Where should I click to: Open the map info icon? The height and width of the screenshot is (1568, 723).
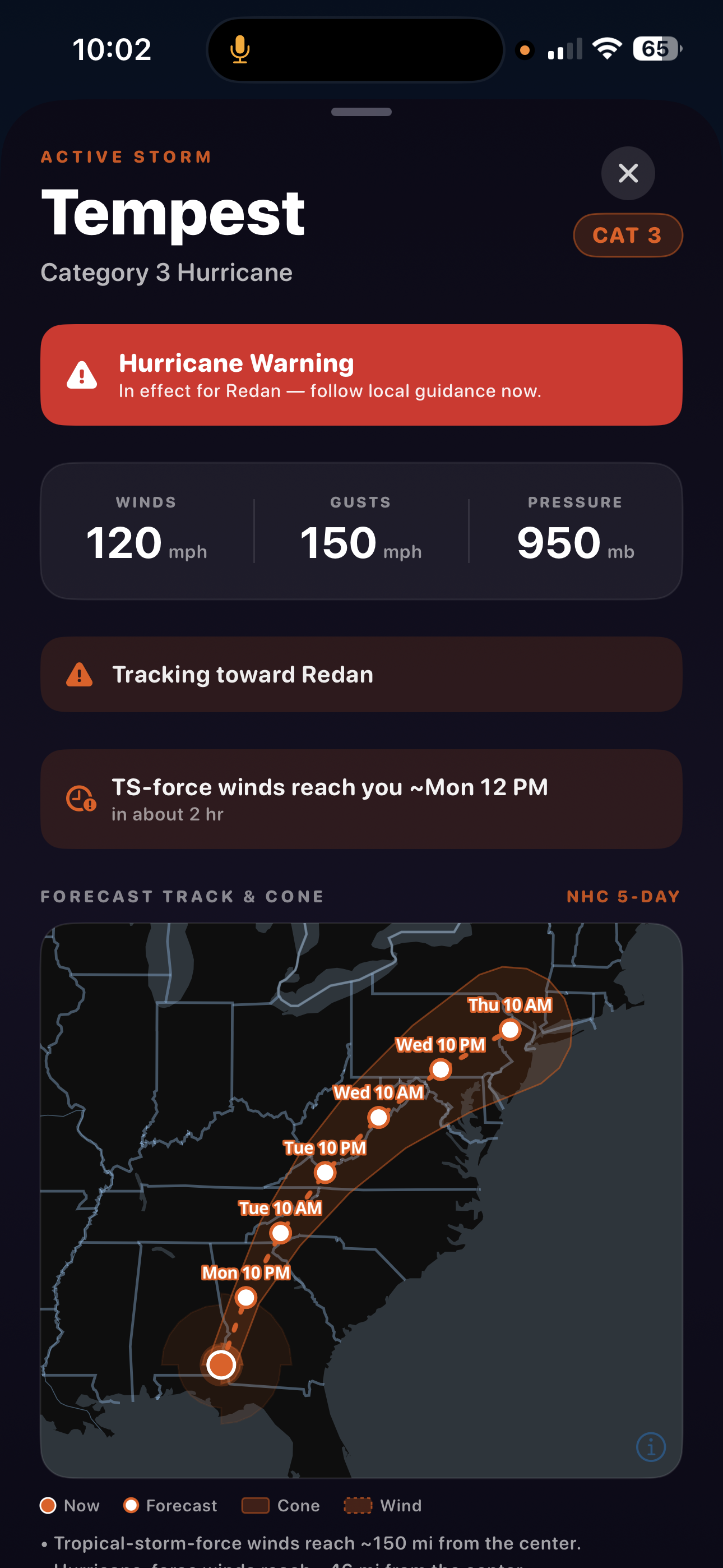(651, 1446)
